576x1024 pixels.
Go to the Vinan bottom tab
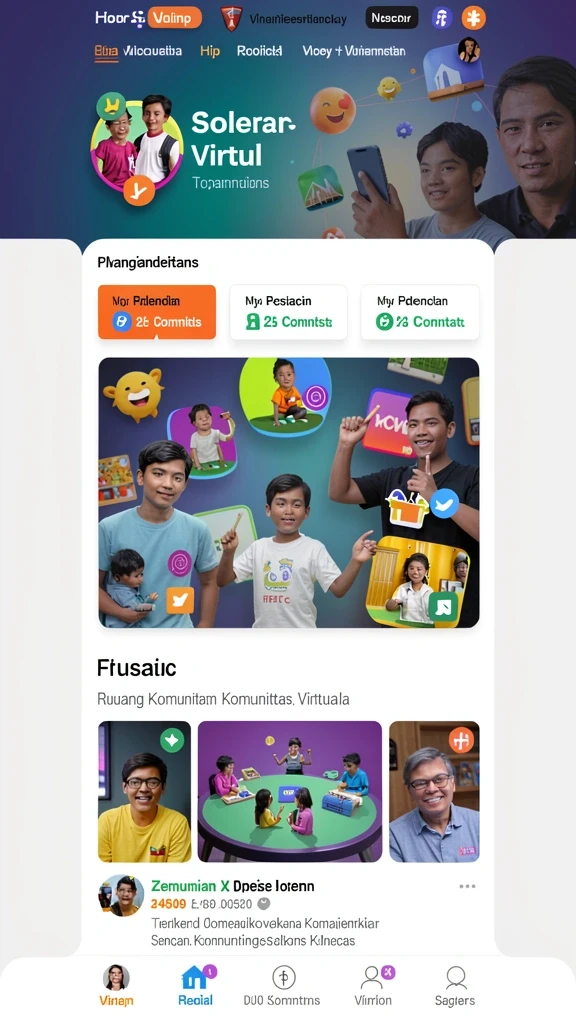pyautogui.click(x=116, y=986)
